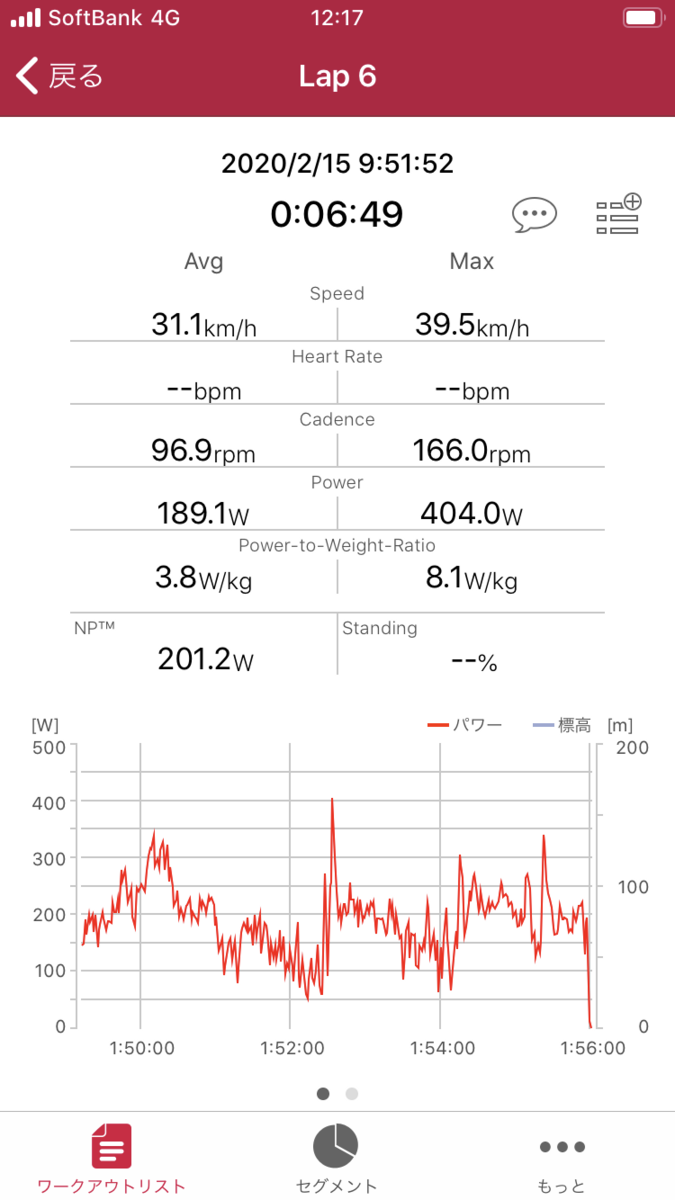675x1200 pixels.
Task: Open the comment speech bubble icon
Action: (x=534, y=214)
